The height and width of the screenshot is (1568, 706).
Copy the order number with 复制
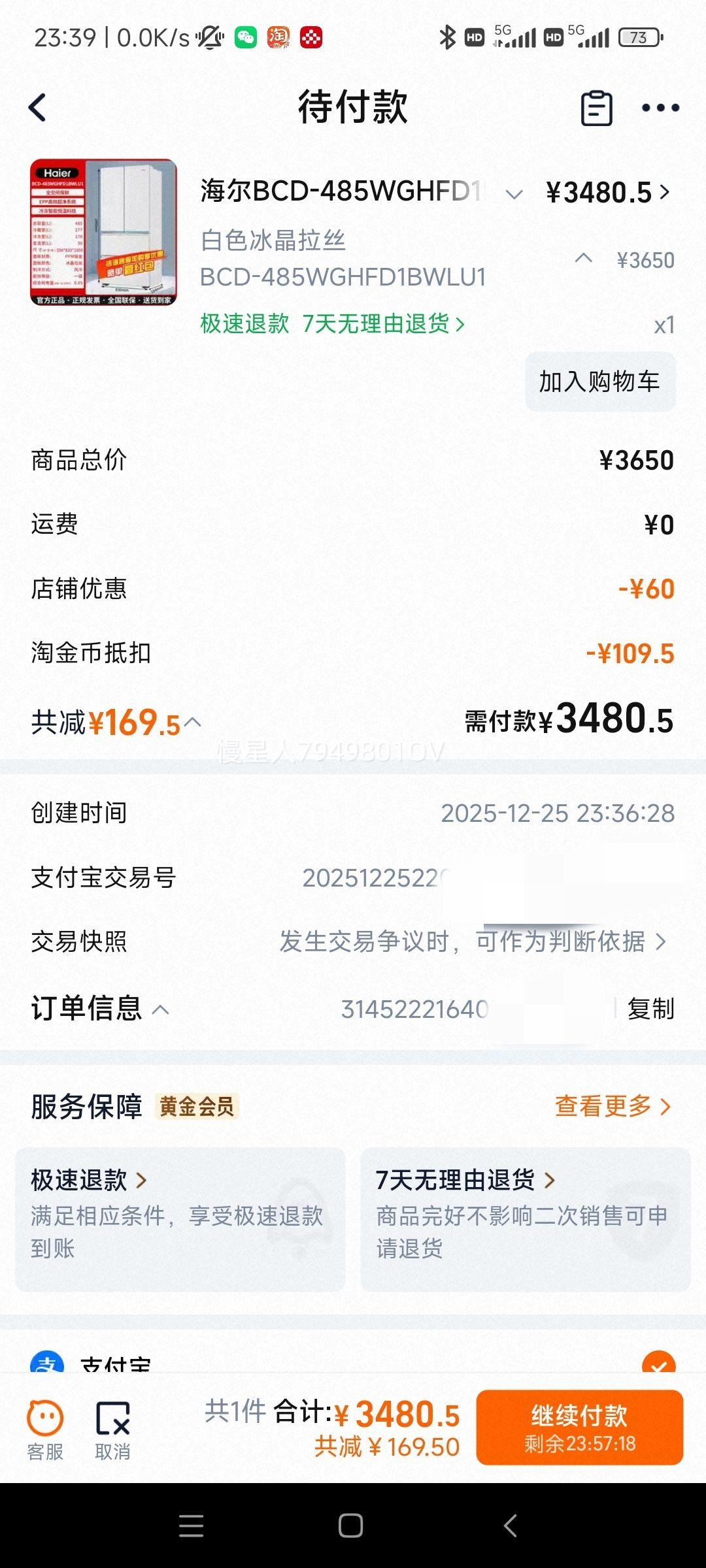coord(654,1009)
